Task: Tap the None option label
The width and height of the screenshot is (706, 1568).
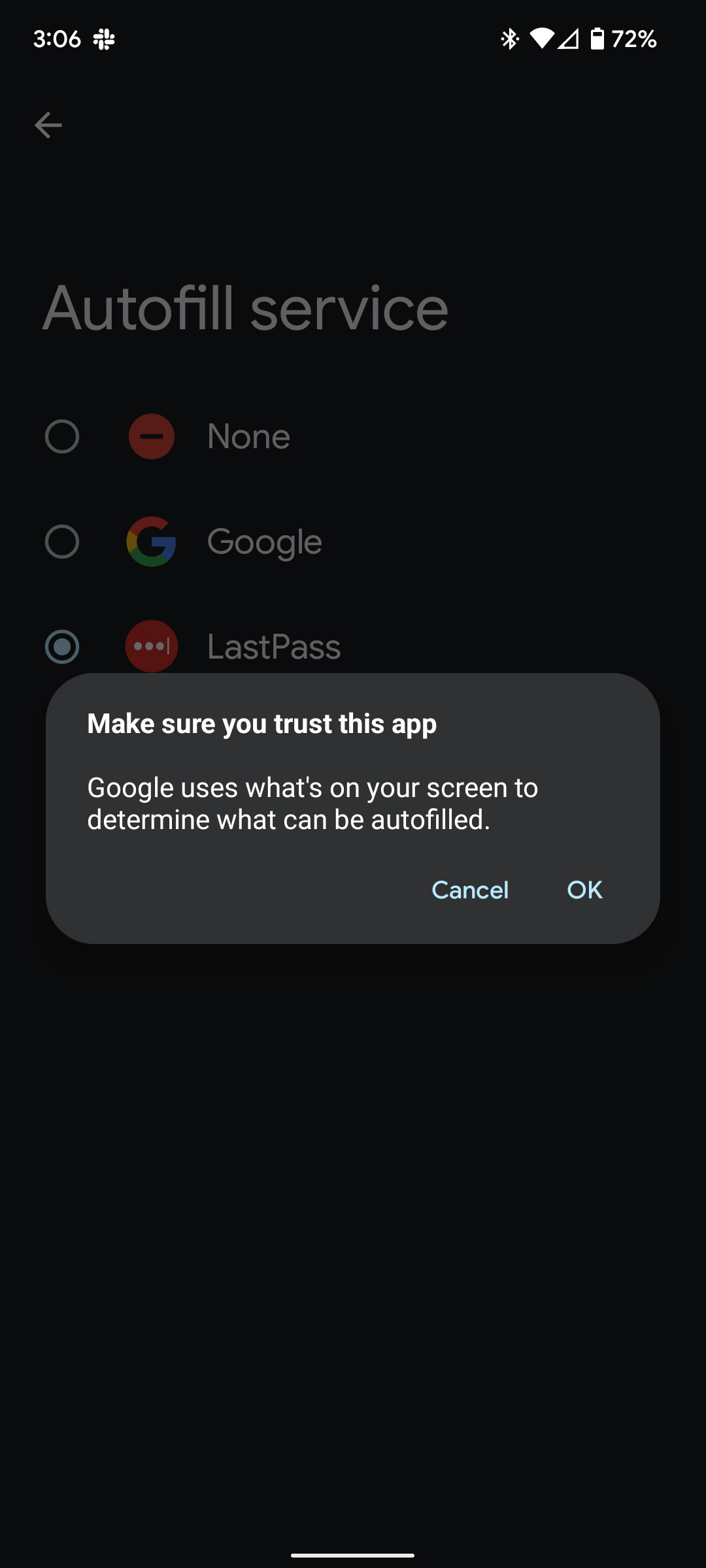Action: point(248,436)
